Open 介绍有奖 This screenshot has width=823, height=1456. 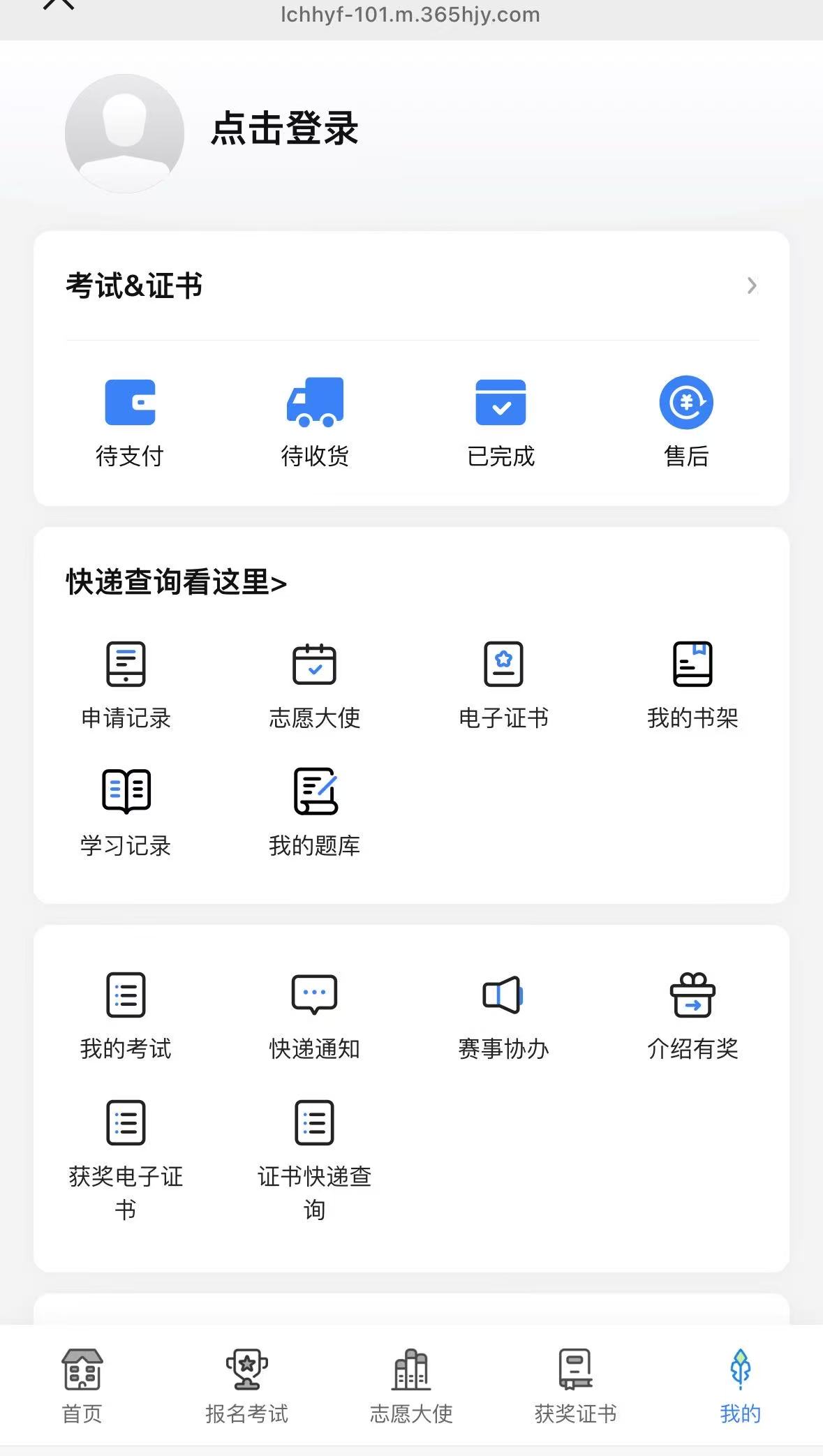coord(692,1016)
